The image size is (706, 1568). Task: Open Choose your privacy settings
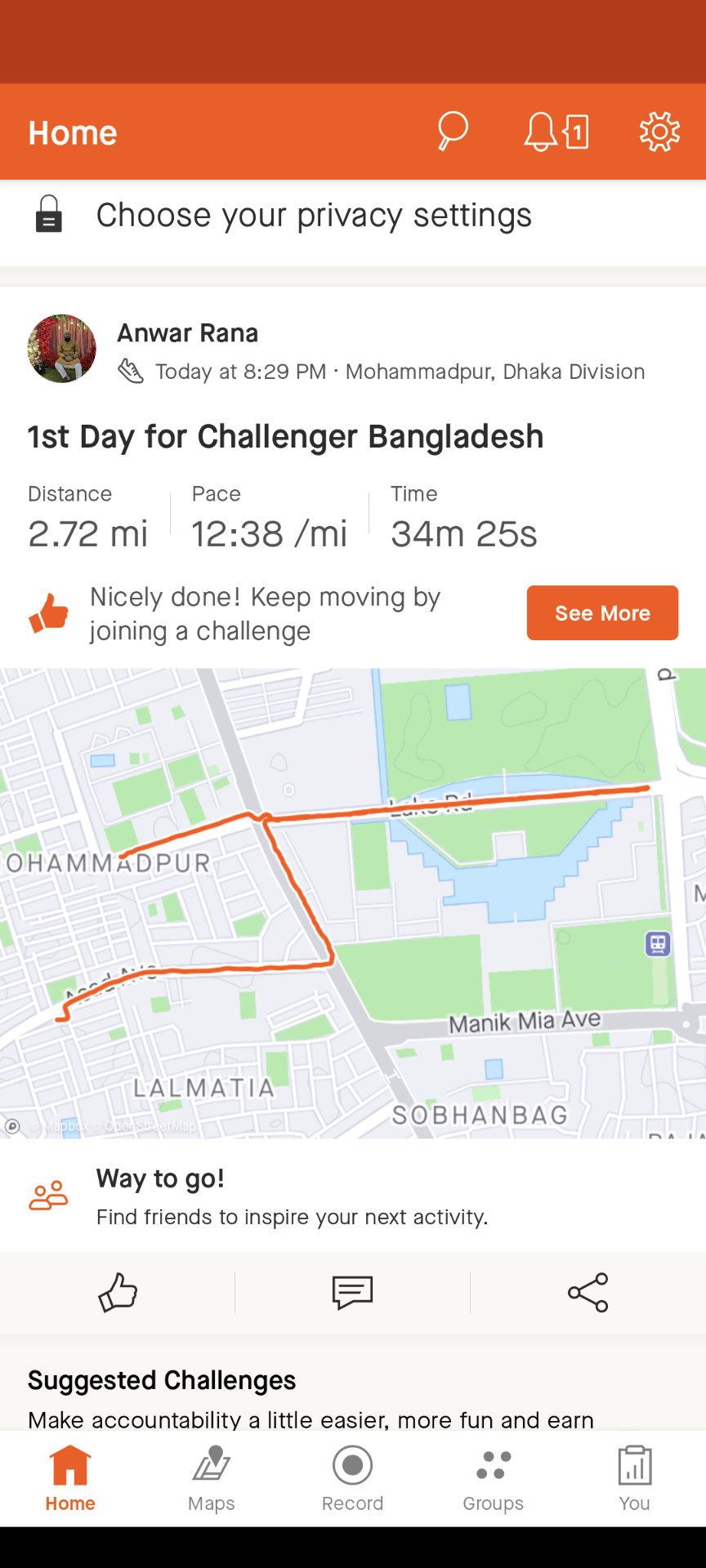pyautogui.click(x=353, y=216)
